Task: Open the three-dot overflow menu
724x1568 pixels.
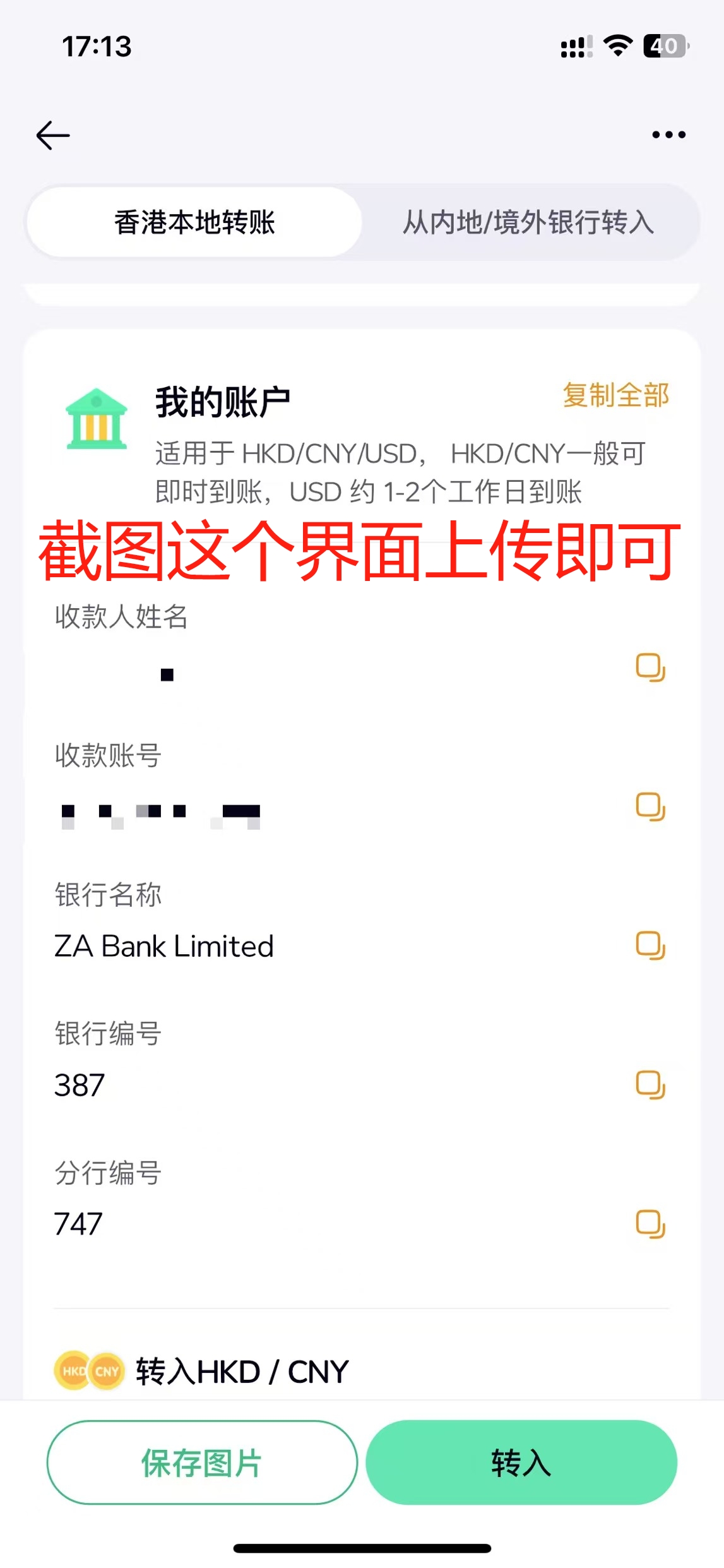Action: coord(668,135)
